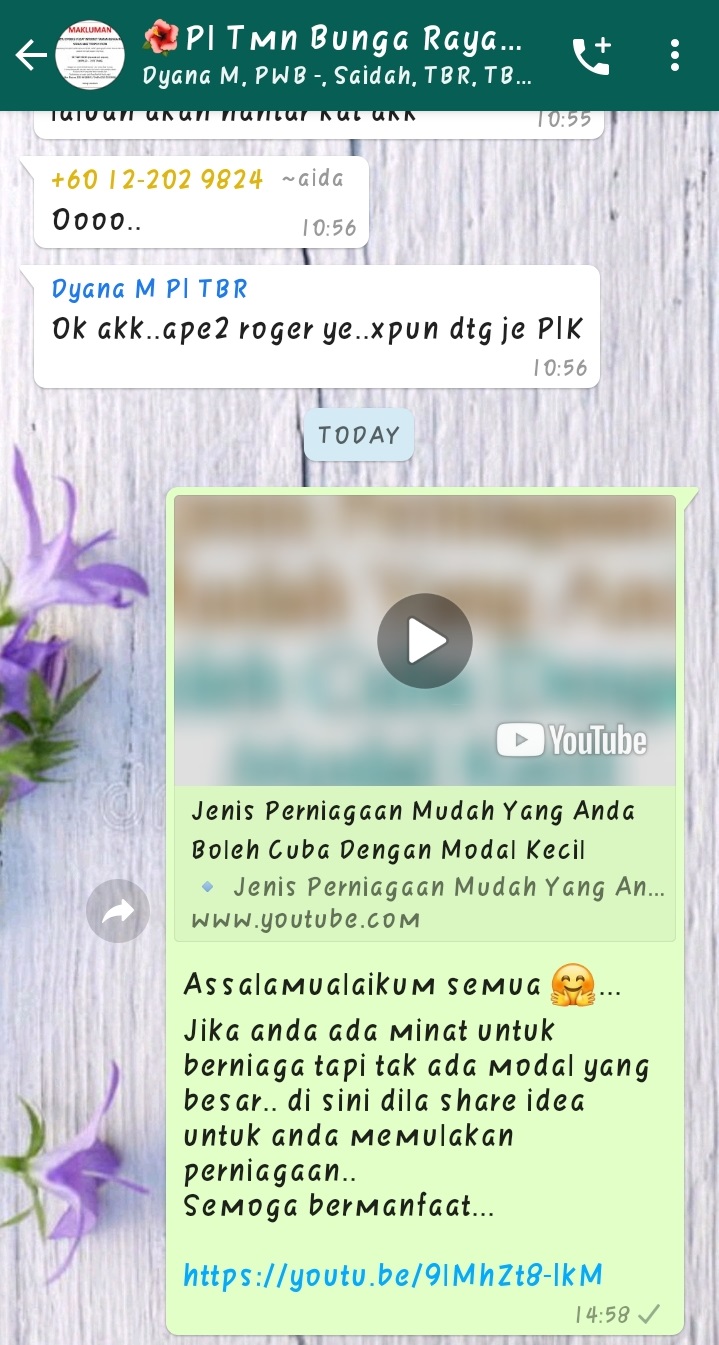Start a group call
This screenshot has width=719, height=1345.
click(591, 56)
